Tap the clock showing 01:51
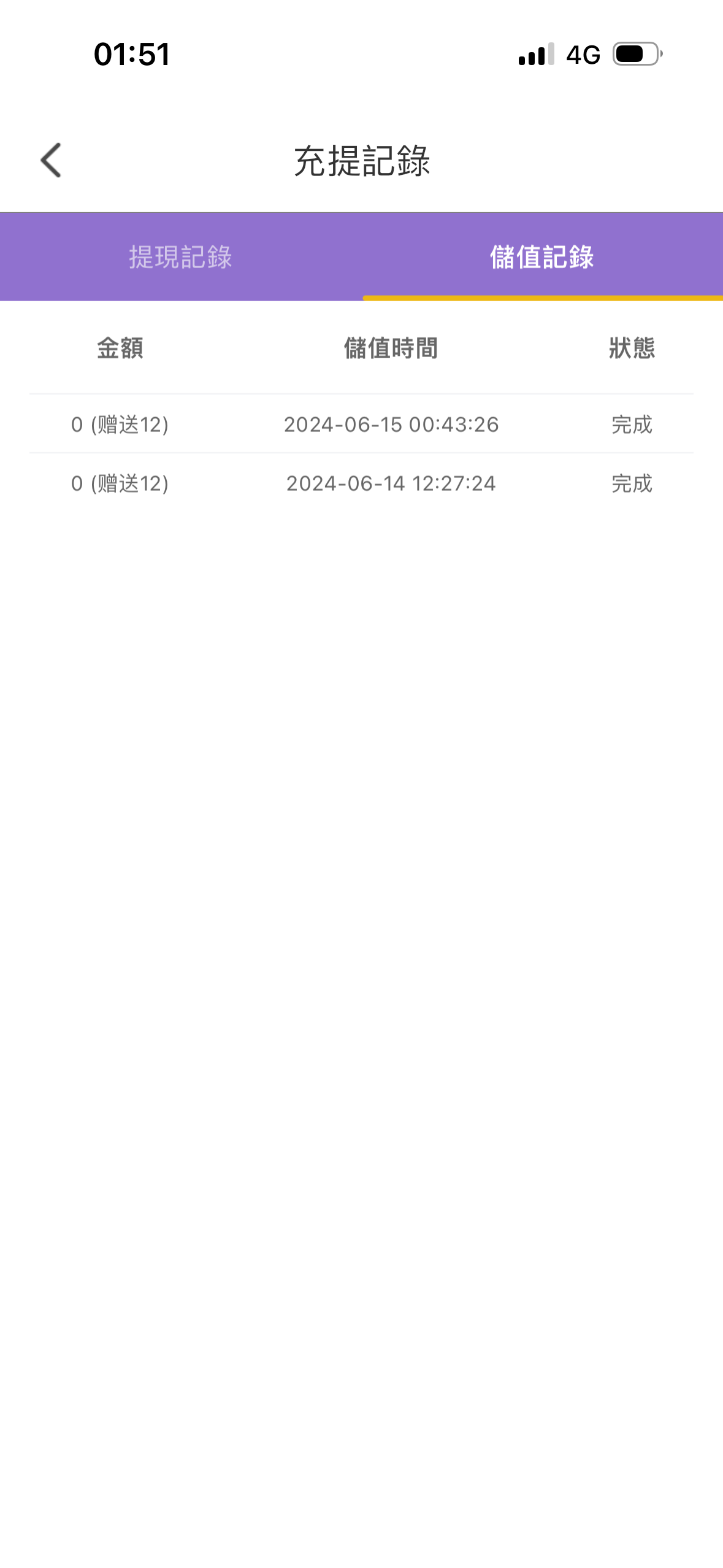Screen dimensions: 723x1568 (130, 55)
